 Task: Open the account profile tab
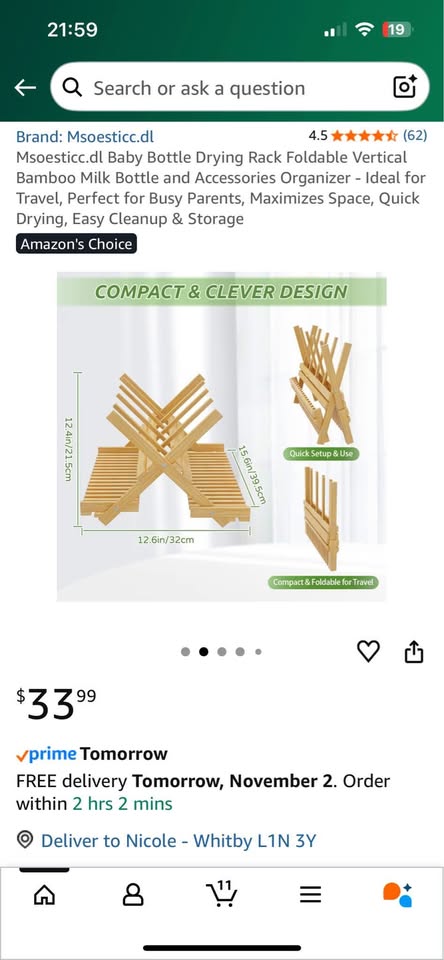(x=133, y=896)
